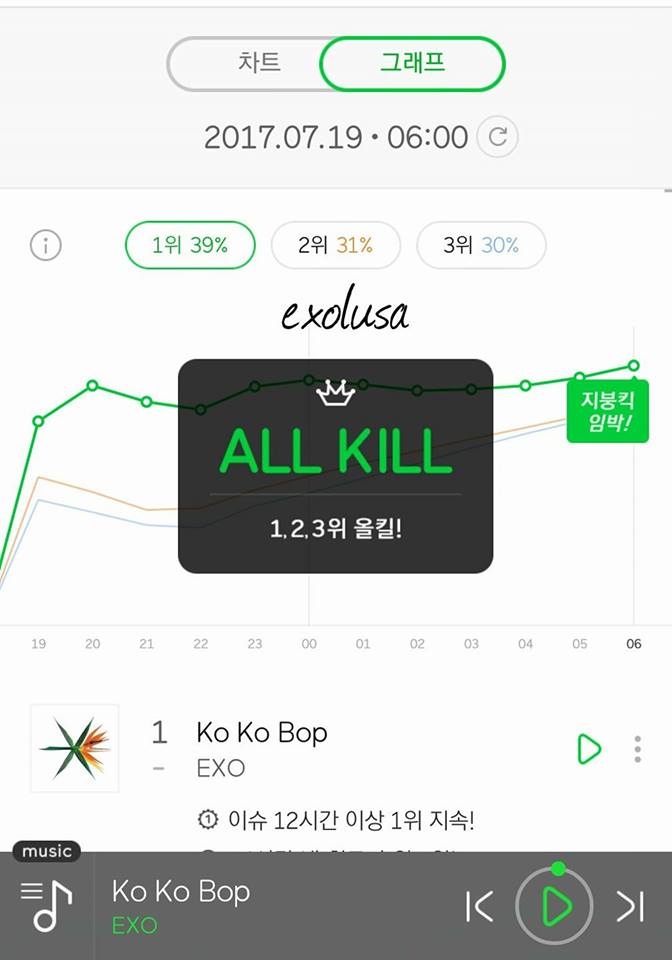The width and height of the screenshot is (672, 960).
Task: Play Ko Ko Bop from the chart row
Action: (589, 748)
